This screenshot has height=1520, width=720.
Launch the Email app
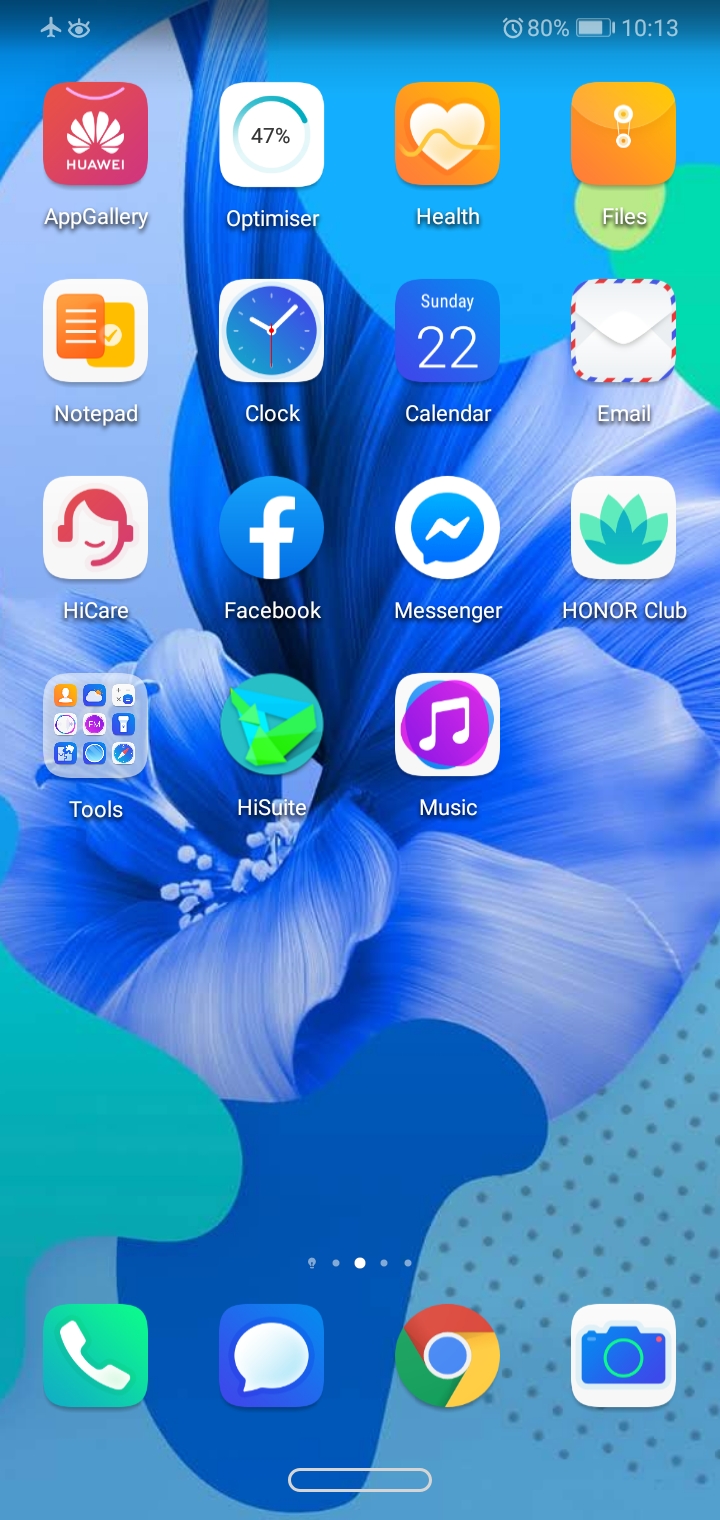pos(624,331)
